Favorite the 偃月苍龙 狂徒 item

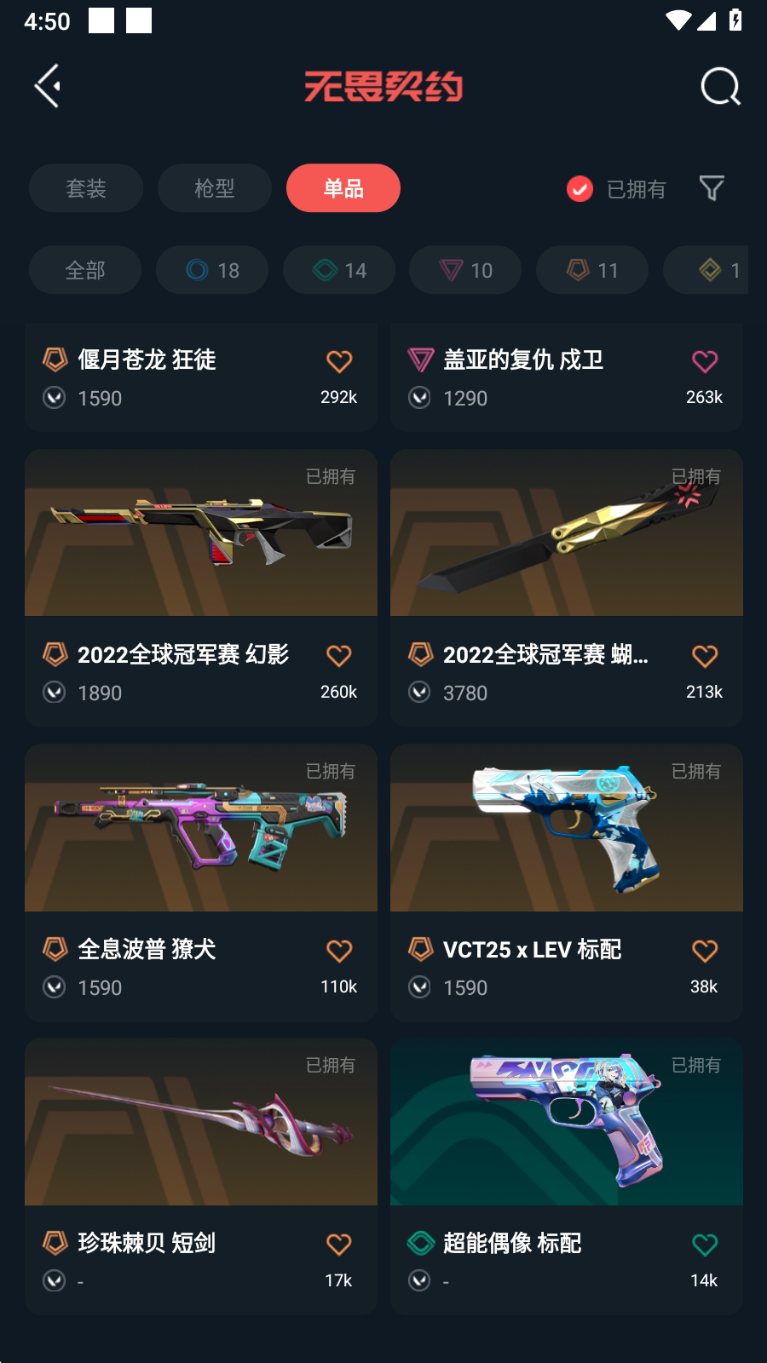[339, 361]
